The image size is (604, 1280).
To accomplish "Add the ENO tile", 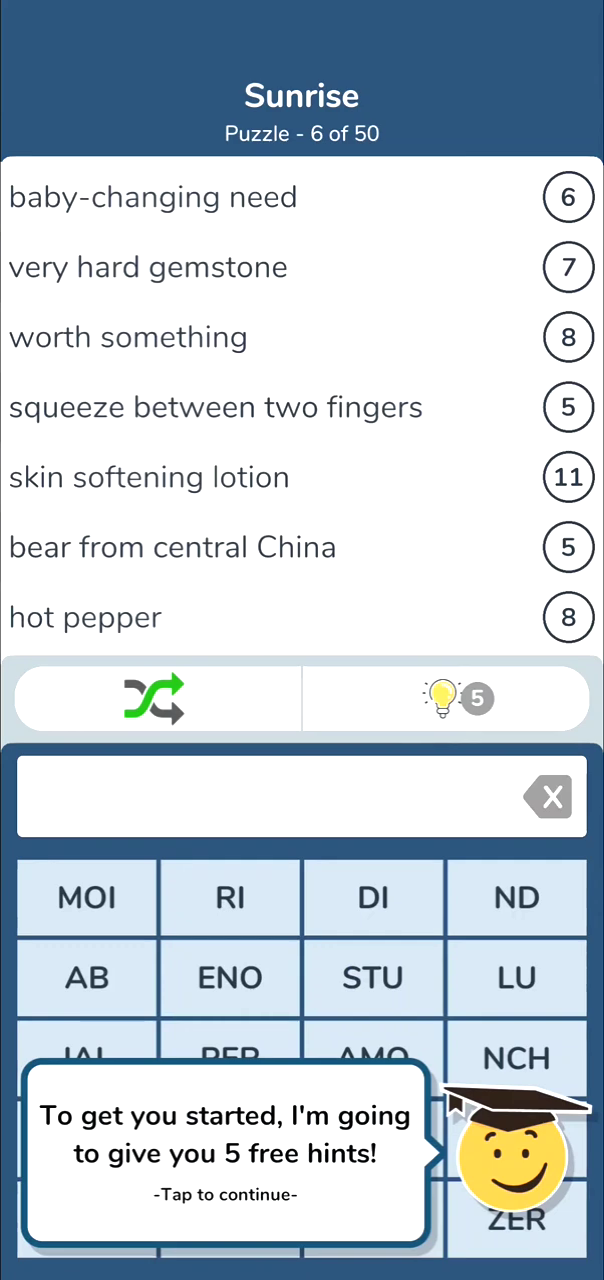I will pyautogui.click(x=230, y=978).
